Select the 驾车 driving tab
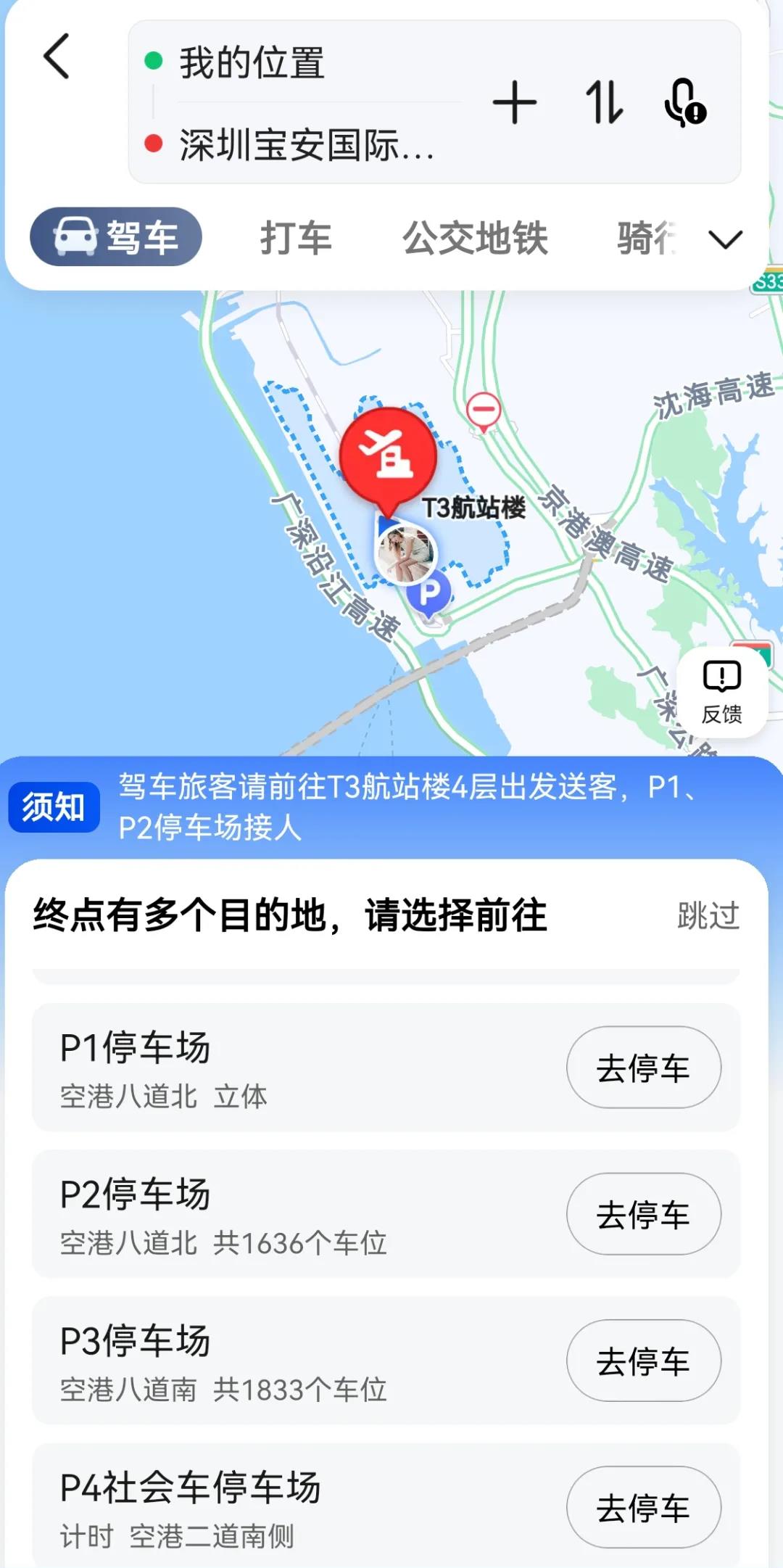Image resolution: width=783 pixels, height=1568 pixels. (x=116, y=237)
